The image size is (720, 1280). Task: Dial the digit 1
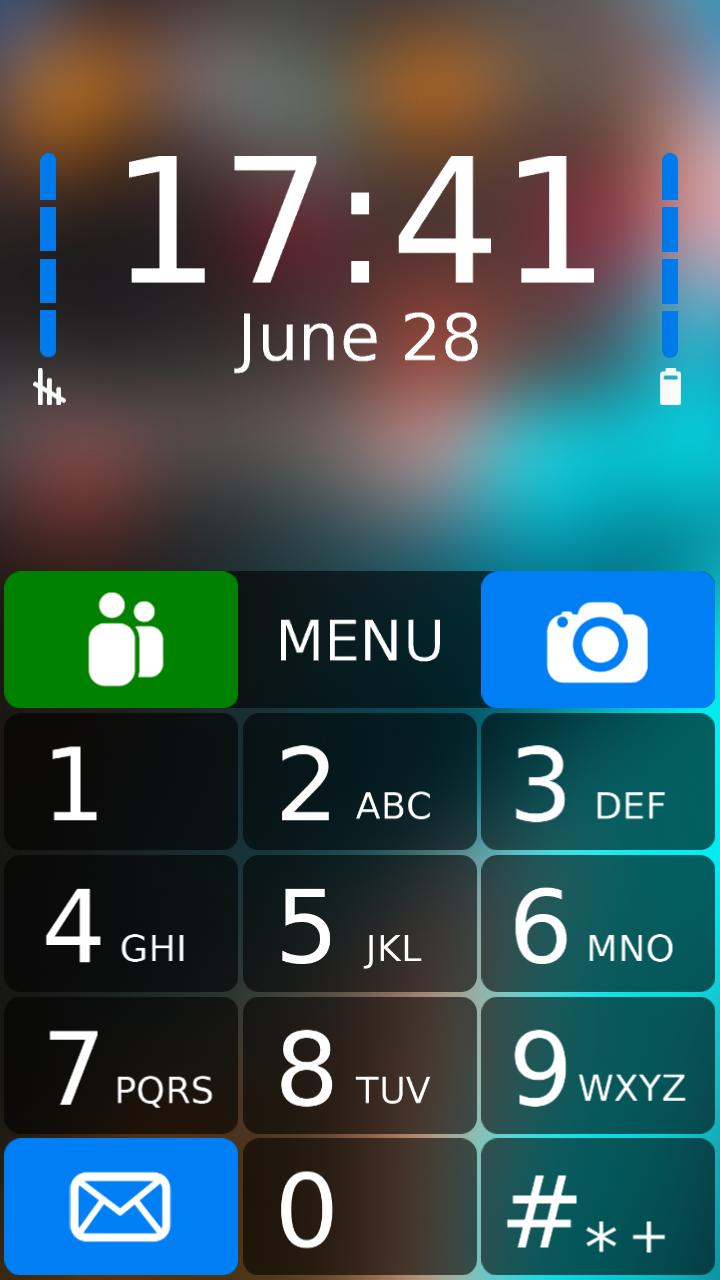121,782
